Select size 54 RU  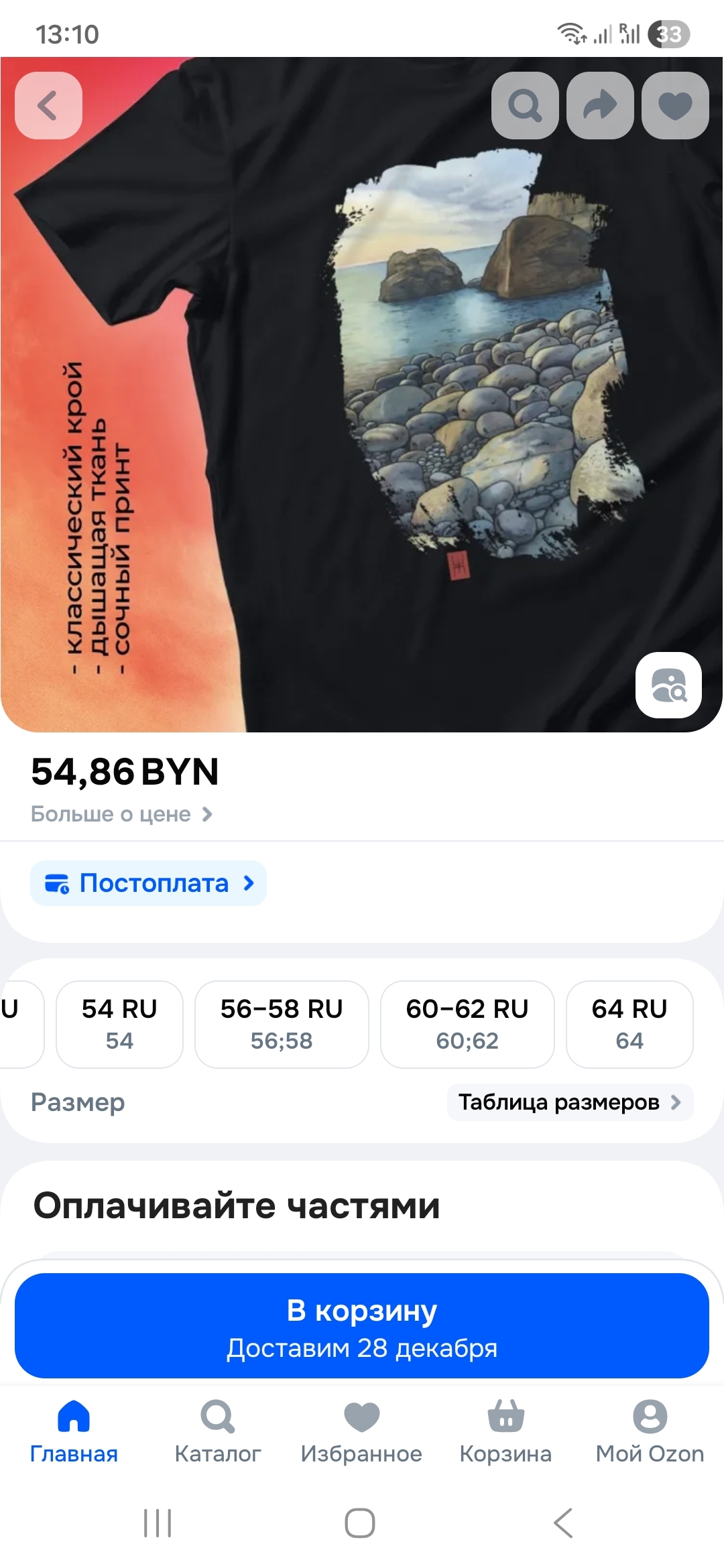point(119,1024)
